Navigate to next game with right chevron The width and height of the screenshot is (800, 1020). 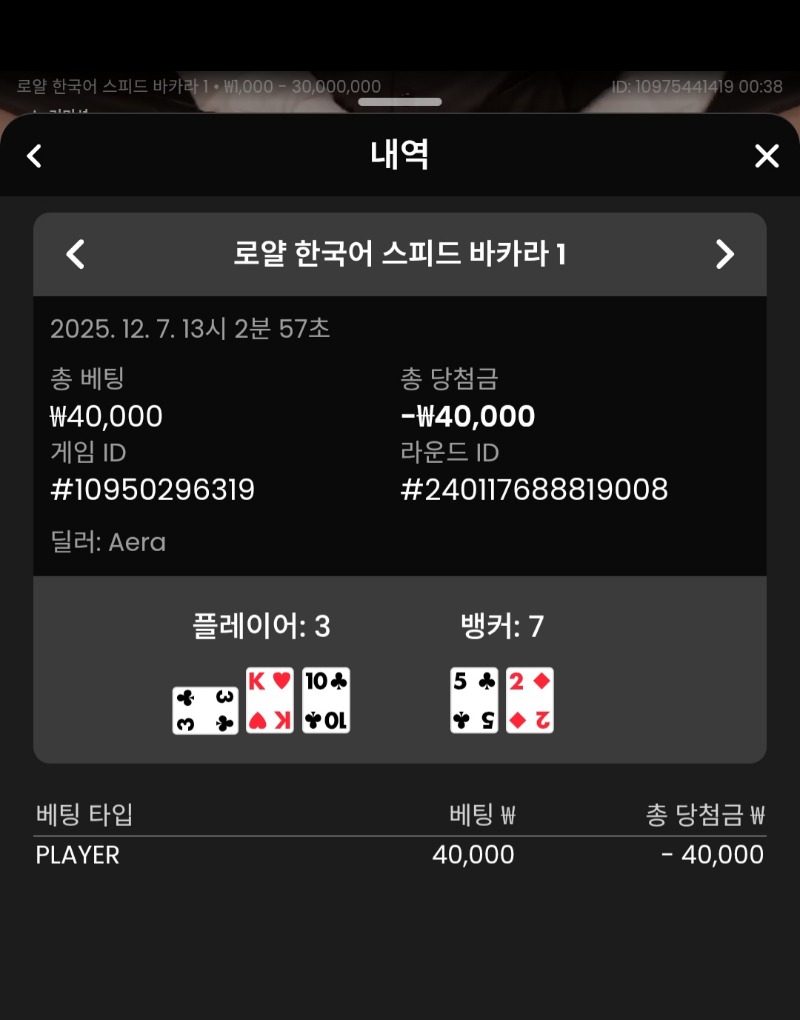click(x=726, y=255)
